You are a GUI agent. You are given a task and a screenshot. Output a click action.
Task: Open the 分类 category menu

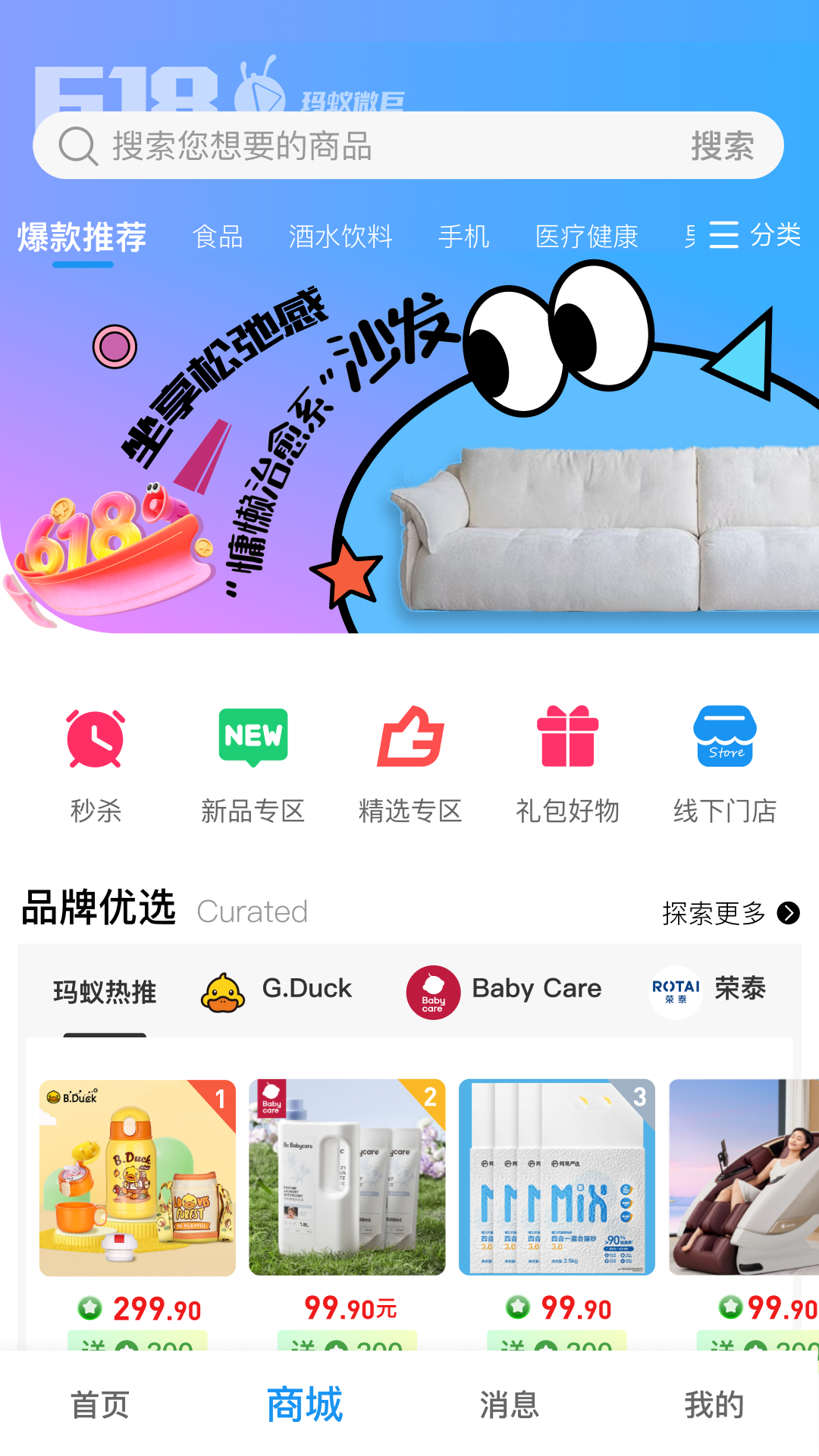coord(755,235)
